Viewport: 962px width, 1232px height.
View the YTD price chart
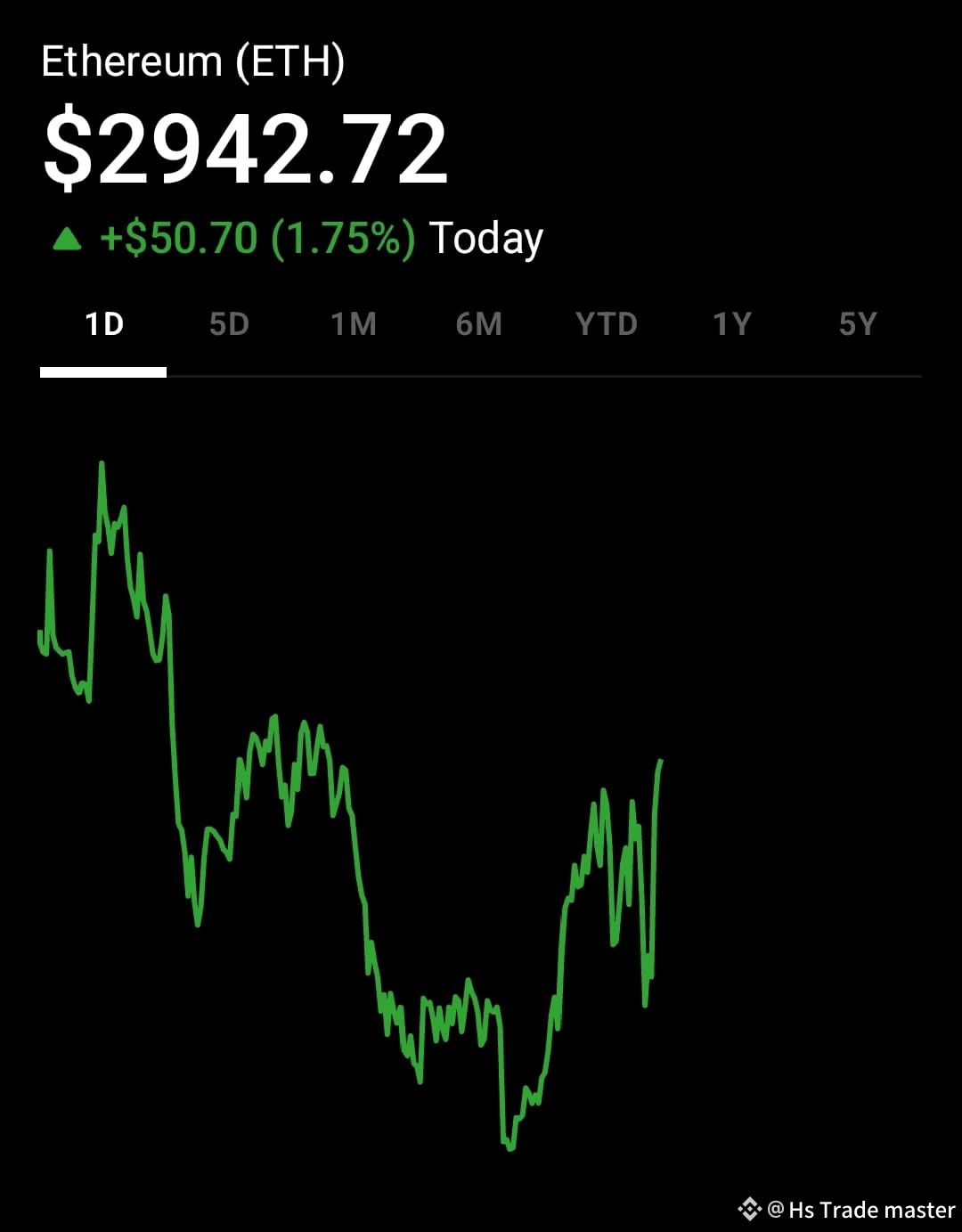(x=607, y=324)
